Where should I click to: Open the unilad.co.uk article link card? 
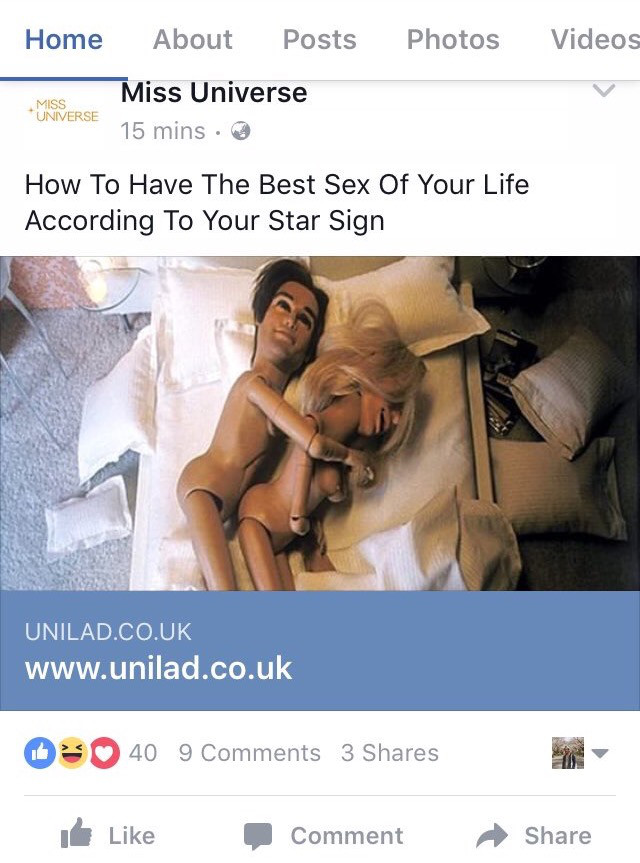[319, 650]
